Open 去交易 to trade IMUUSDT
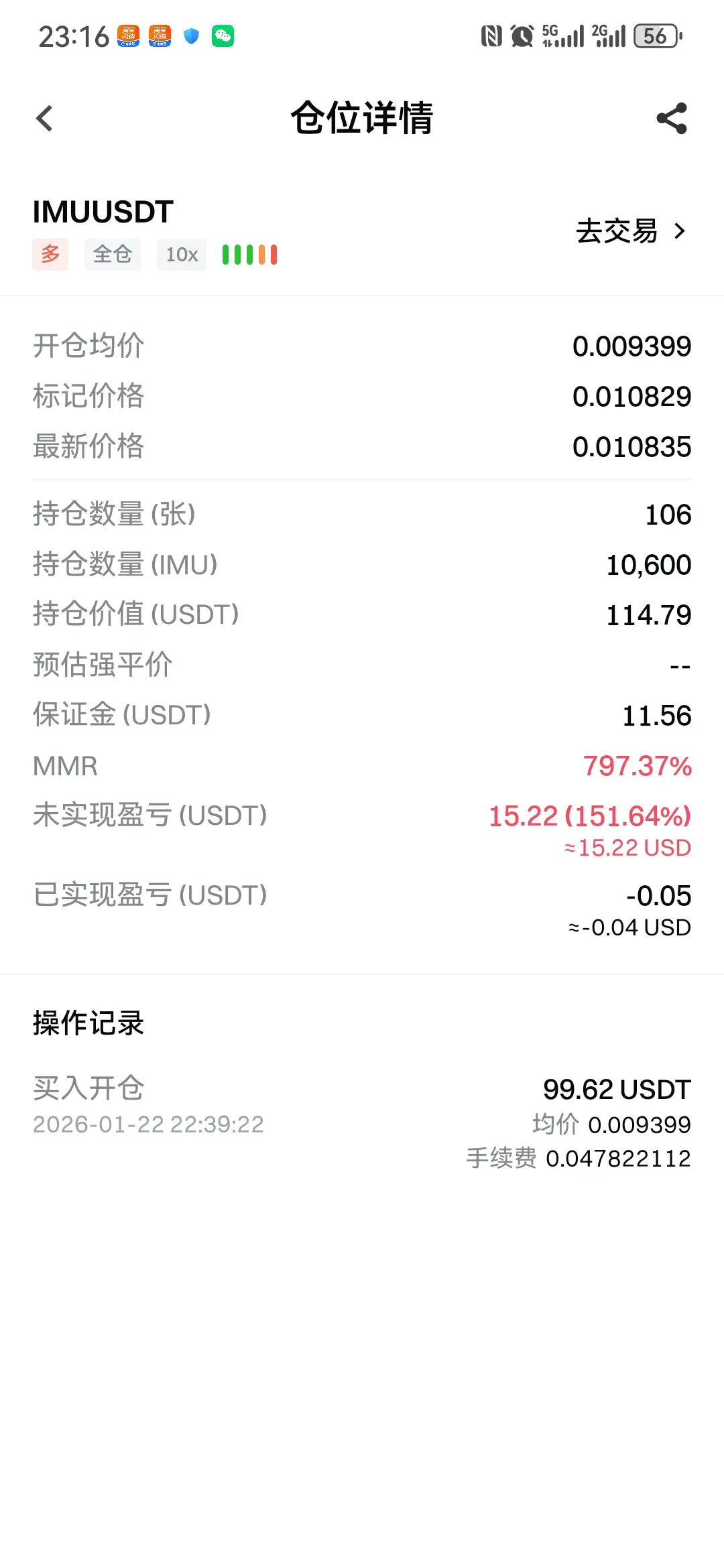 (x=630, y=231)
